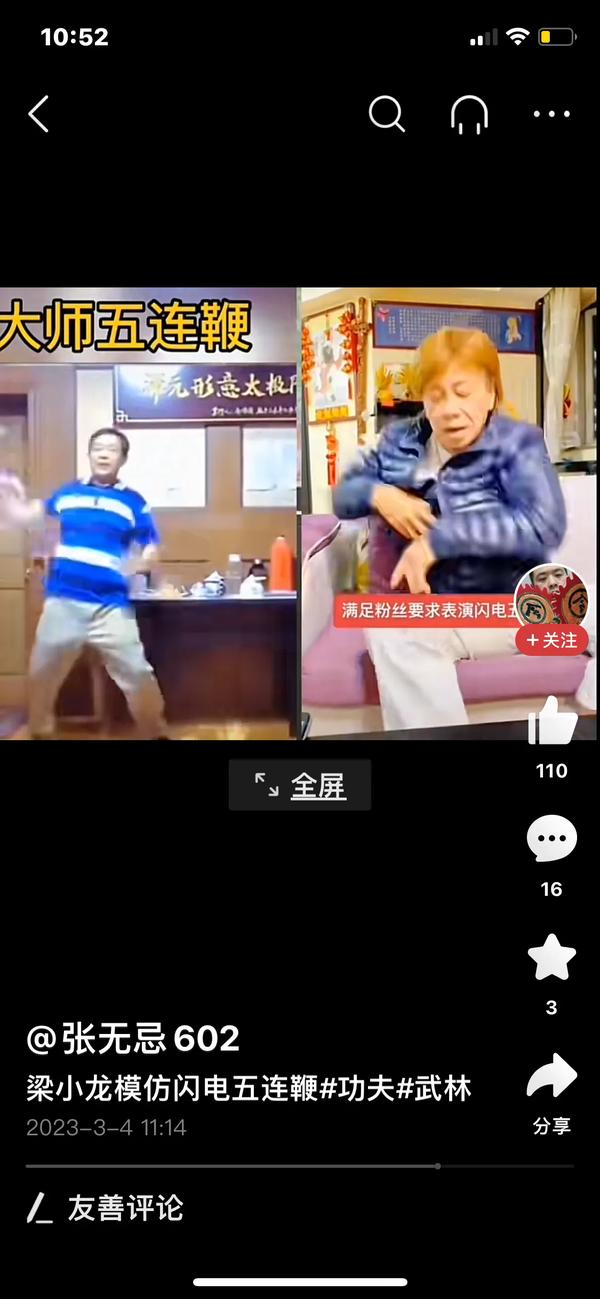This screenshot has width=600, height=1299.
Task: Tap the #功夫 hashtag
Action: pos(357,1088)
